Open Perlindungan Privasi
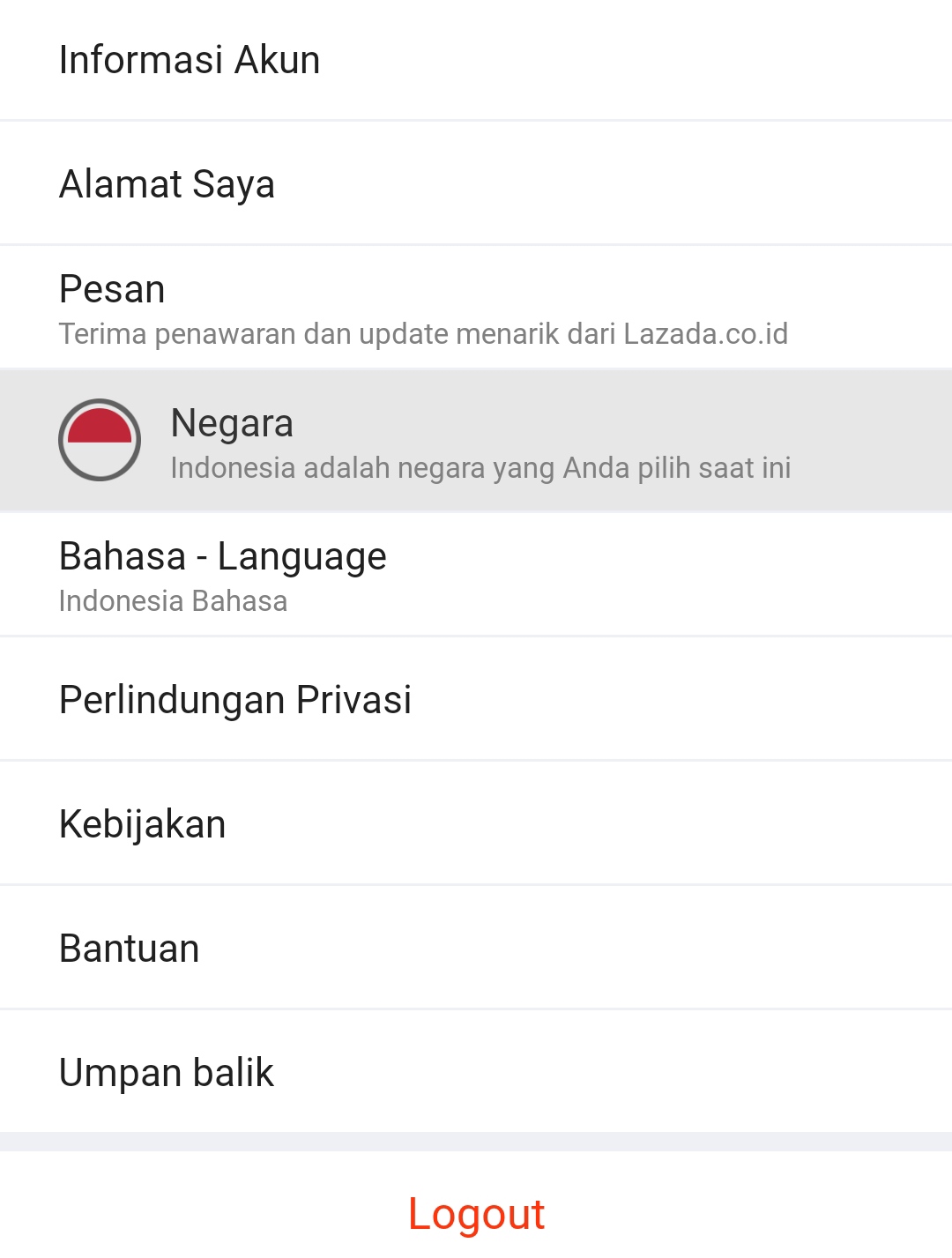The height and width of the screenshot is (1258, 952). pos(234,699)
